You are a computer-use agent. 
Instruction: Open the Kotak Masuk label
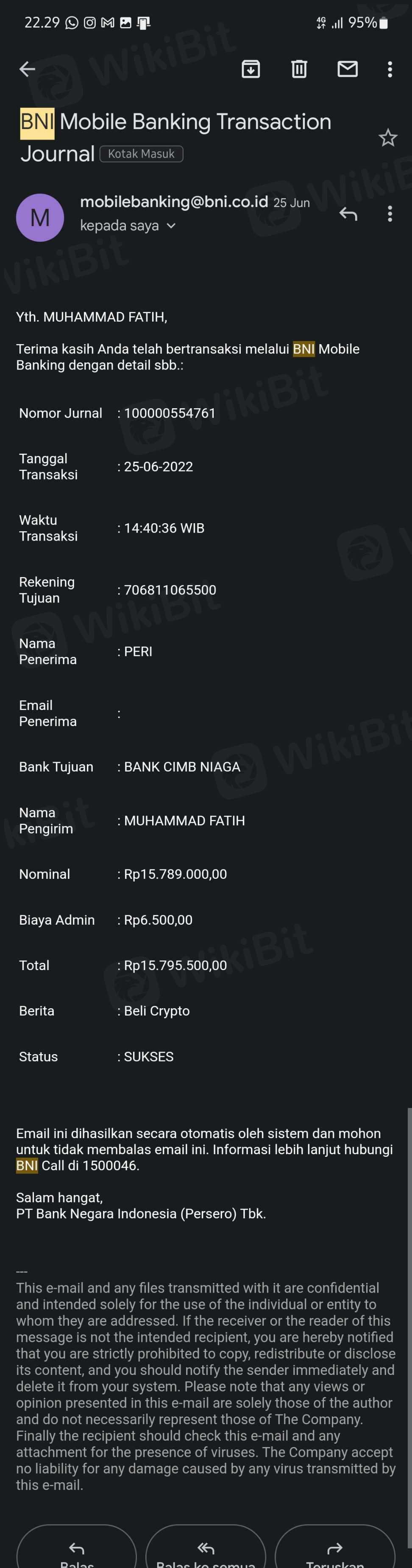(x=141, y=154)
